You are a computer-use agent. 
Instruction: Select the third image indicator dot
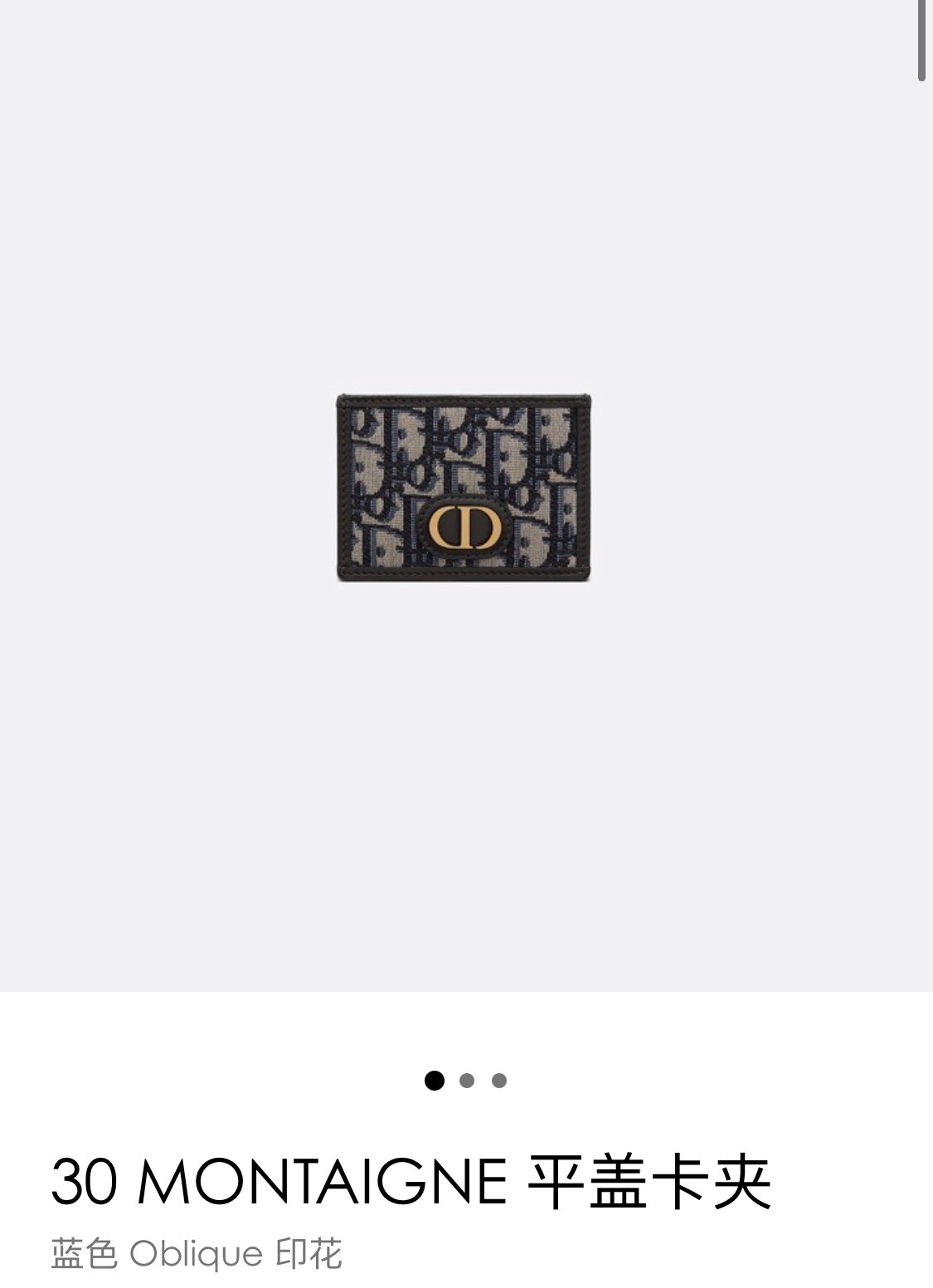tap(499, 1081)
